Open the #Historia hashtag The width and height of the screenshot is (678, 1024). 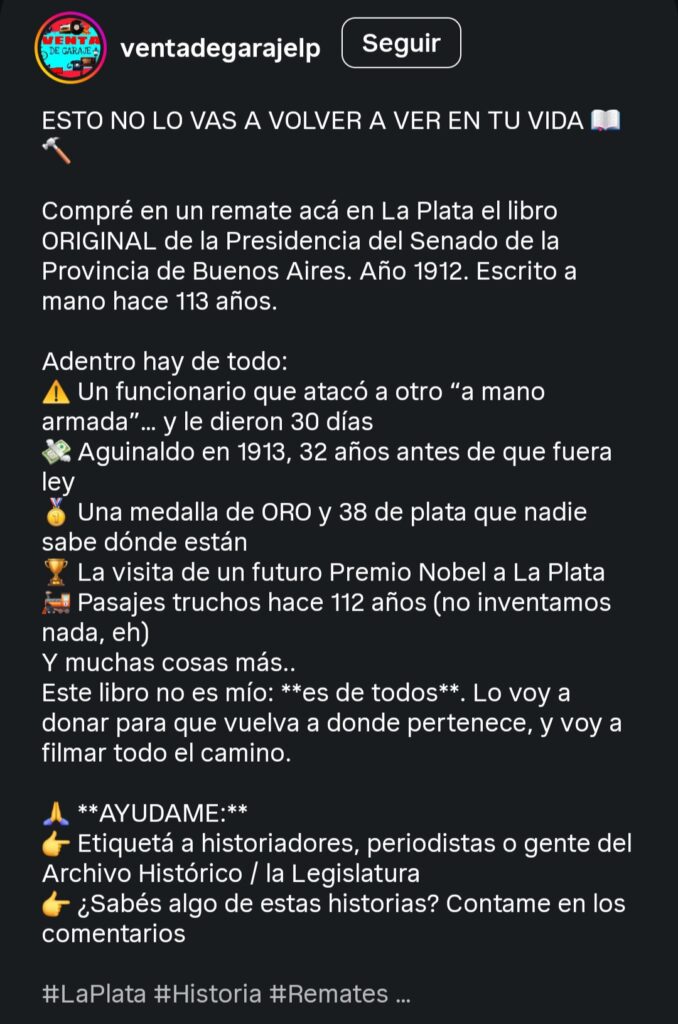(x=208, y=993)
